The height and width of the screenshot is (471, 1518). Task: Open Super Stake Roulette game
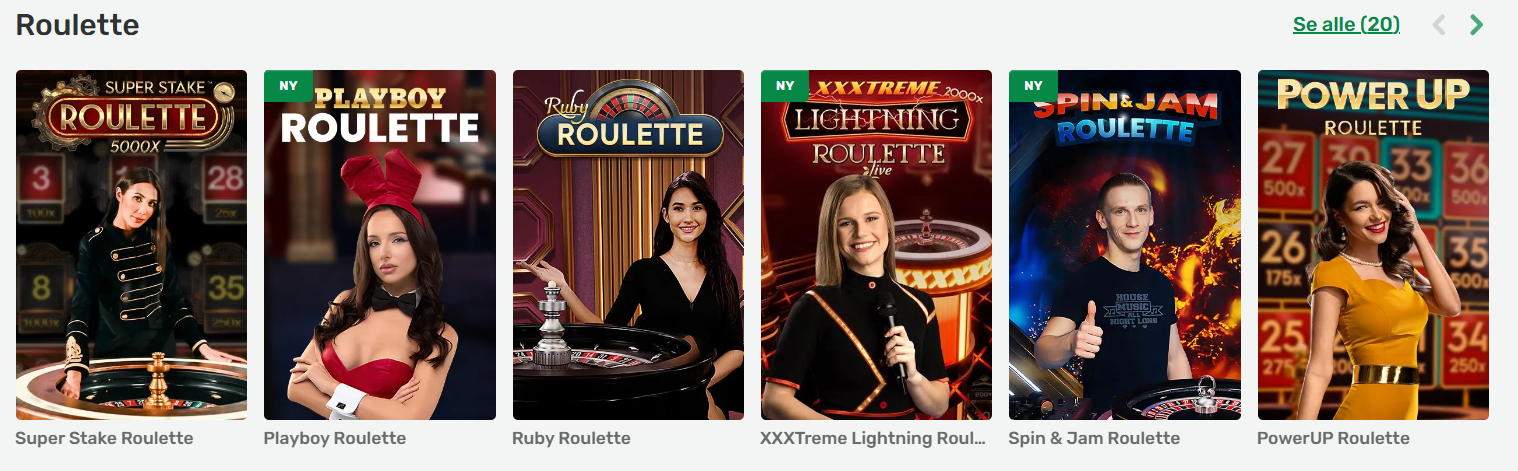(x=131, y=245)
